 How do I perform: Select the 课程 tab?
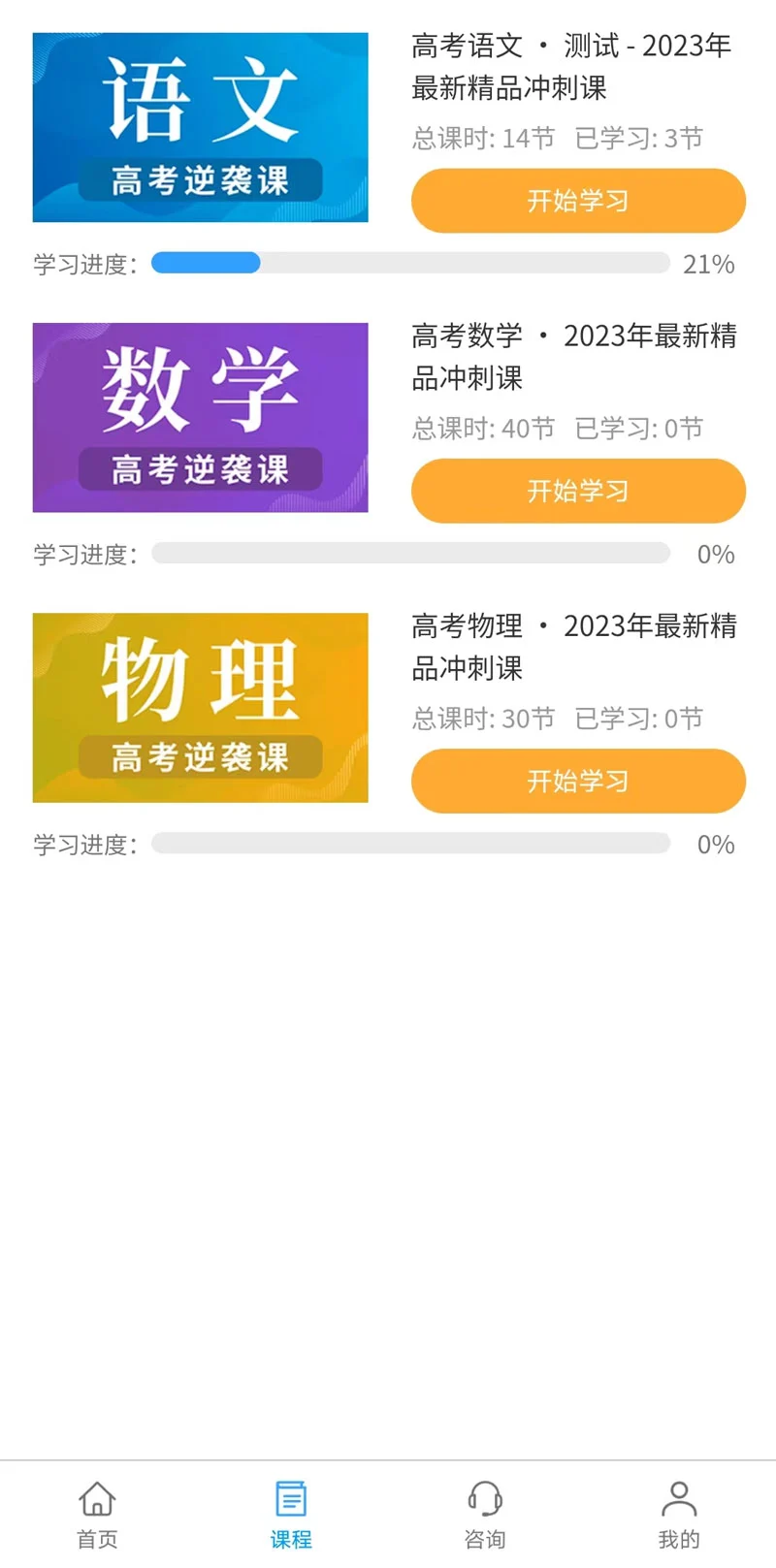coord(291,1514)
